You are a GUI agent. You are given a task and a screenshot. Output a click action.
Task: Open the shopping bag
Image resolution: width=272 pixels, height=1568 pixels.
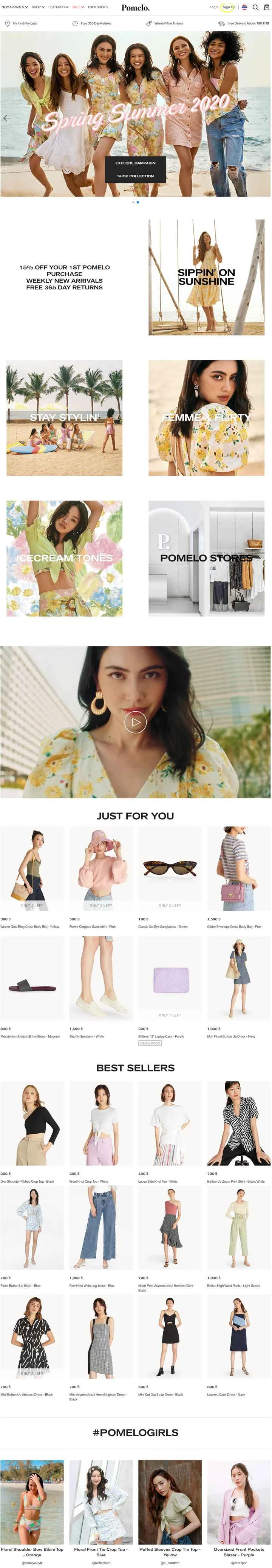click(266, 7)
